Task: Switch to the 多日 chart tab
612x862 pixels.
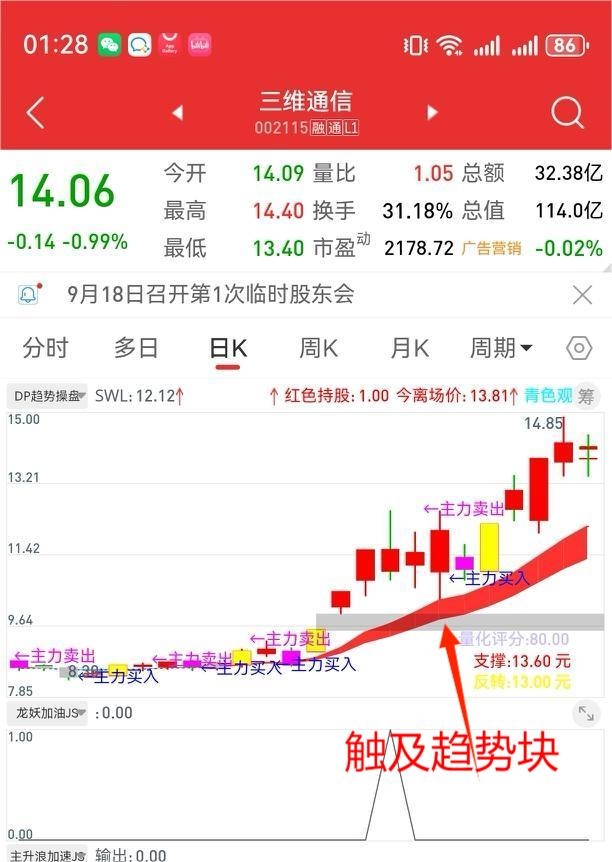Action: coord(136,348)
